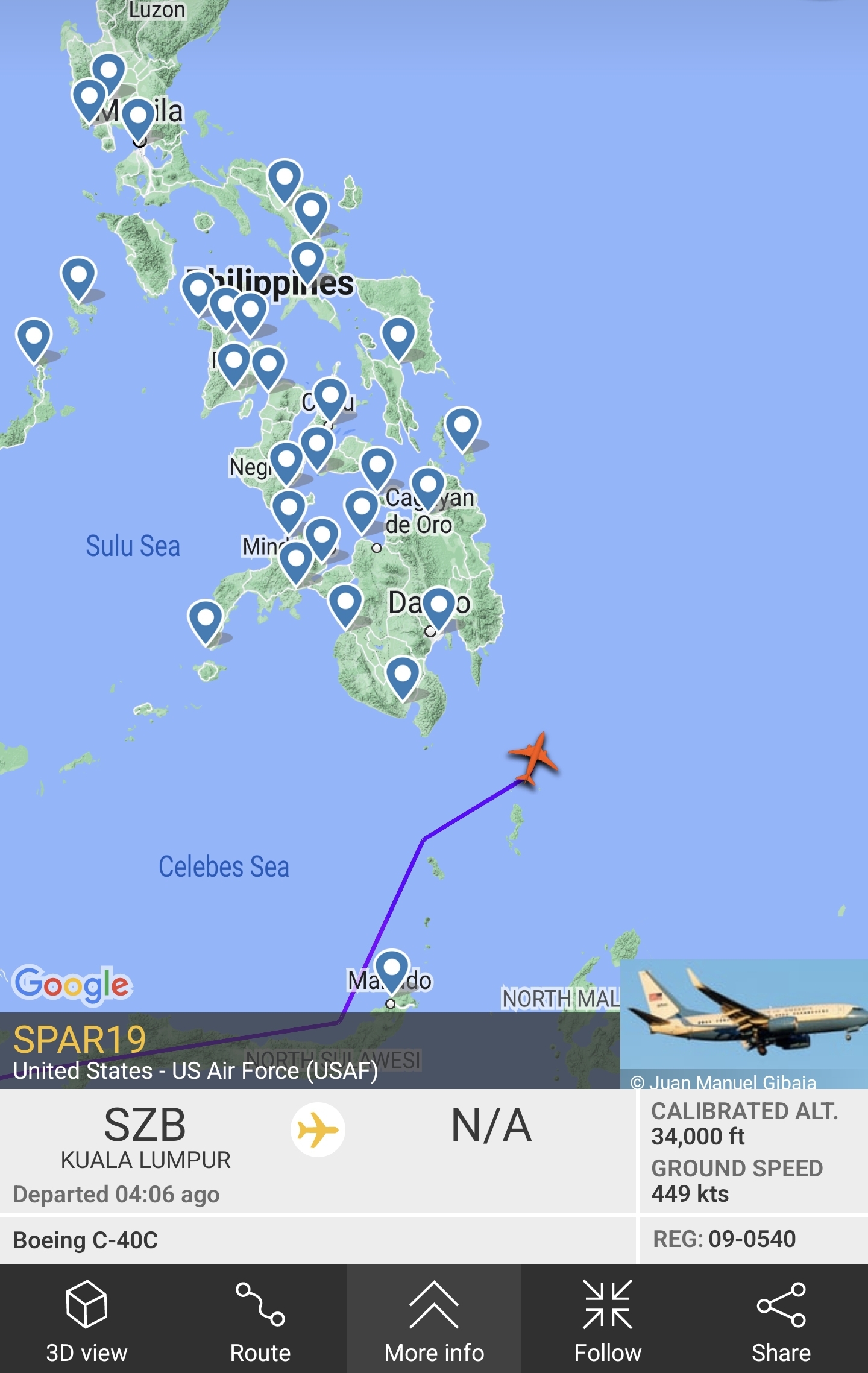Share this flight
The width and height of the screenshot is (868, 1373).
click(x=781, y=1319)
